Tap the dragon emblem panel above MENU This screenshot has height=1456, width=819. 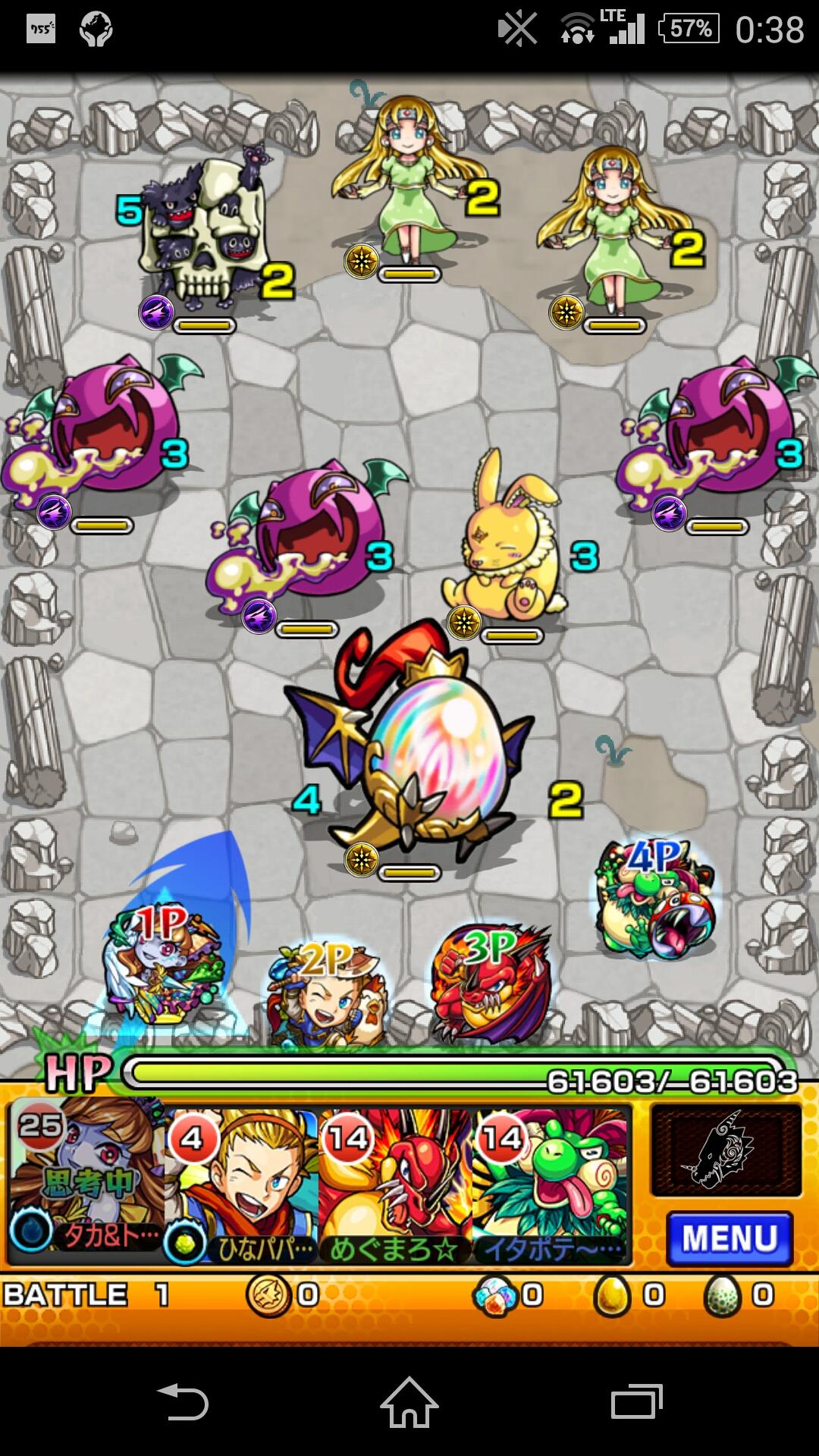(x=726, y=1150)
